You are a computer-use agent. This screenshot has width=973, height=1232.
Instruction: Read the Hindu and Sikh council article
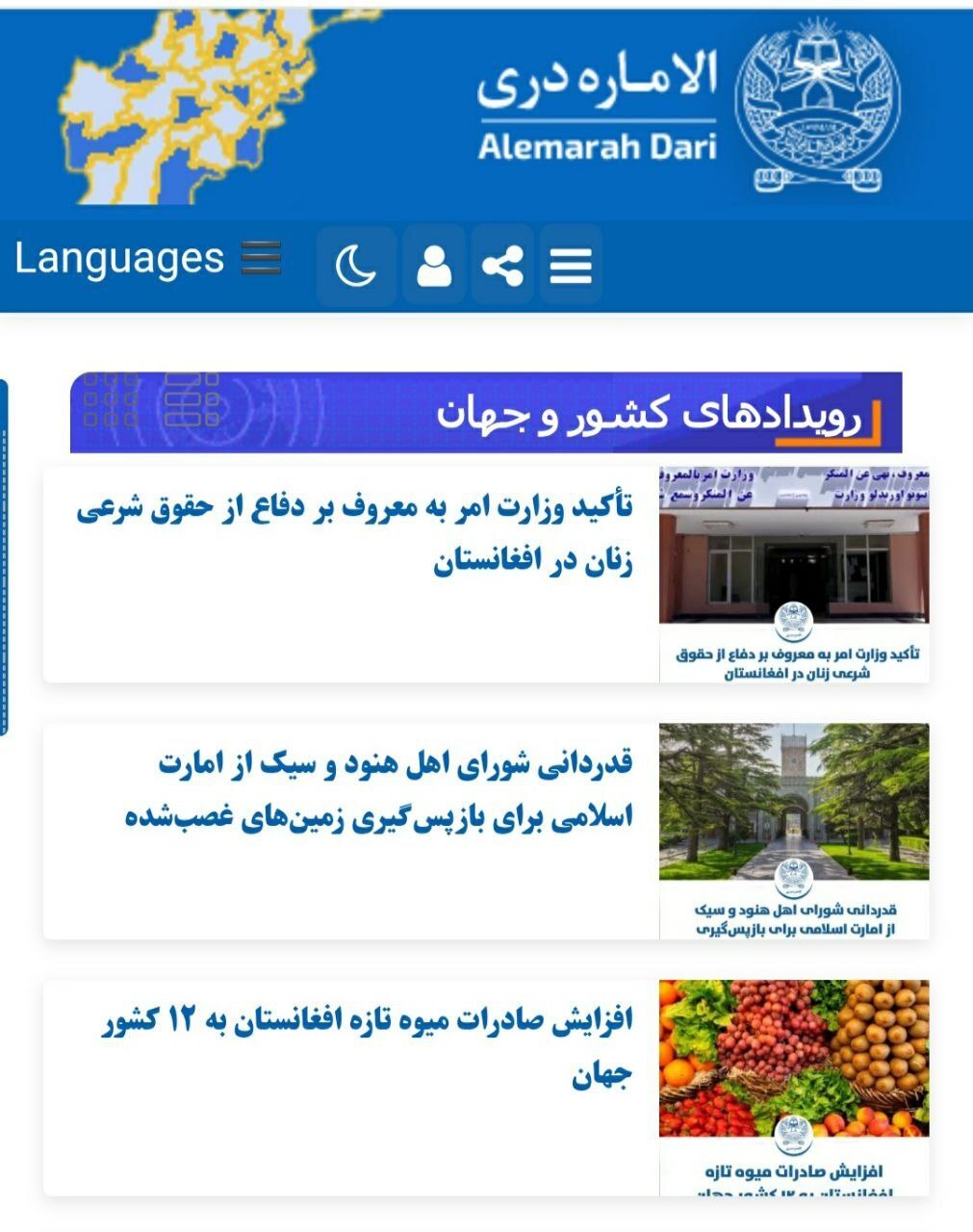(x=378, y=790)
